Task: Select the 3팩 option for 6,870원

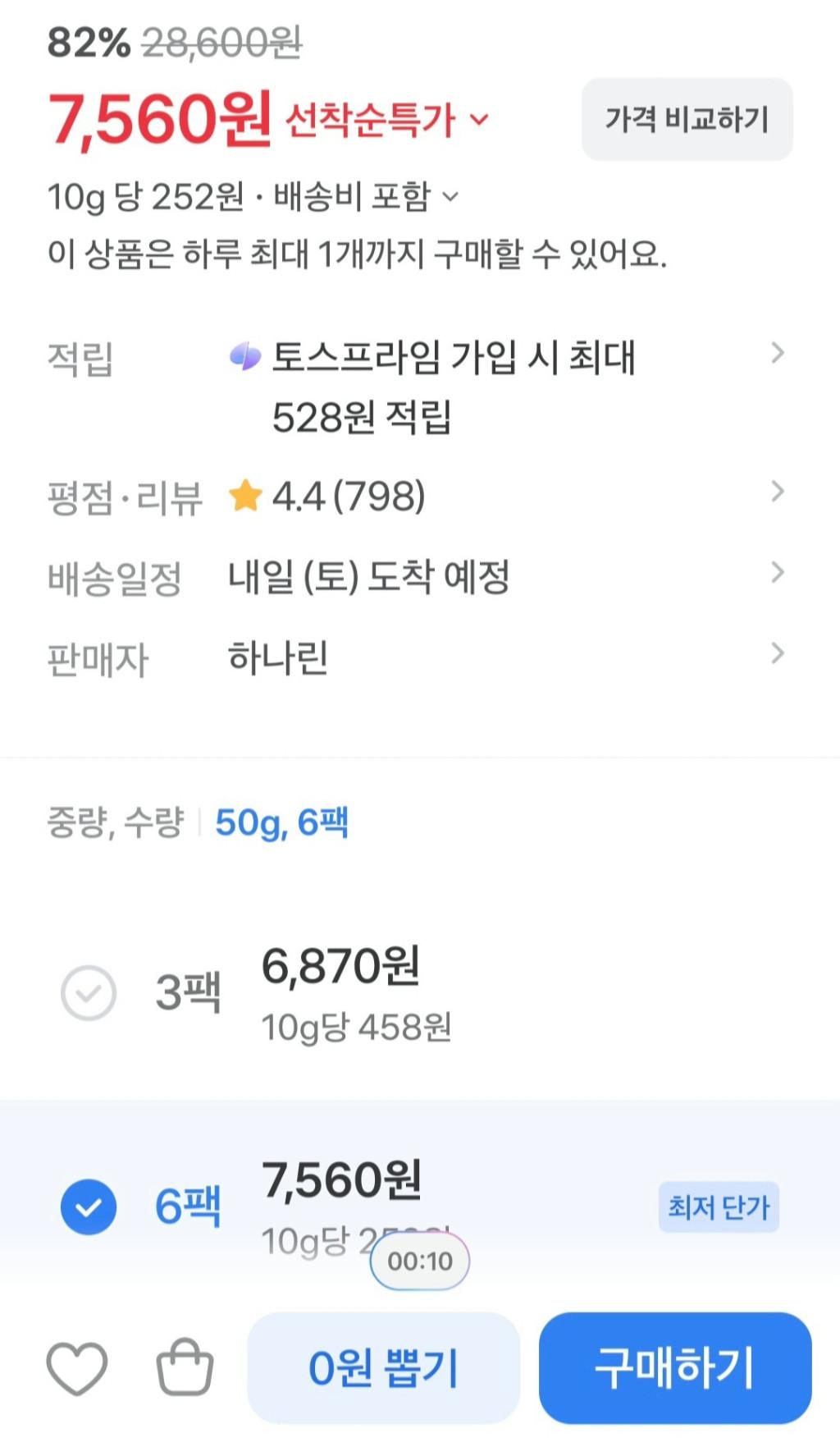Action: 420,993
